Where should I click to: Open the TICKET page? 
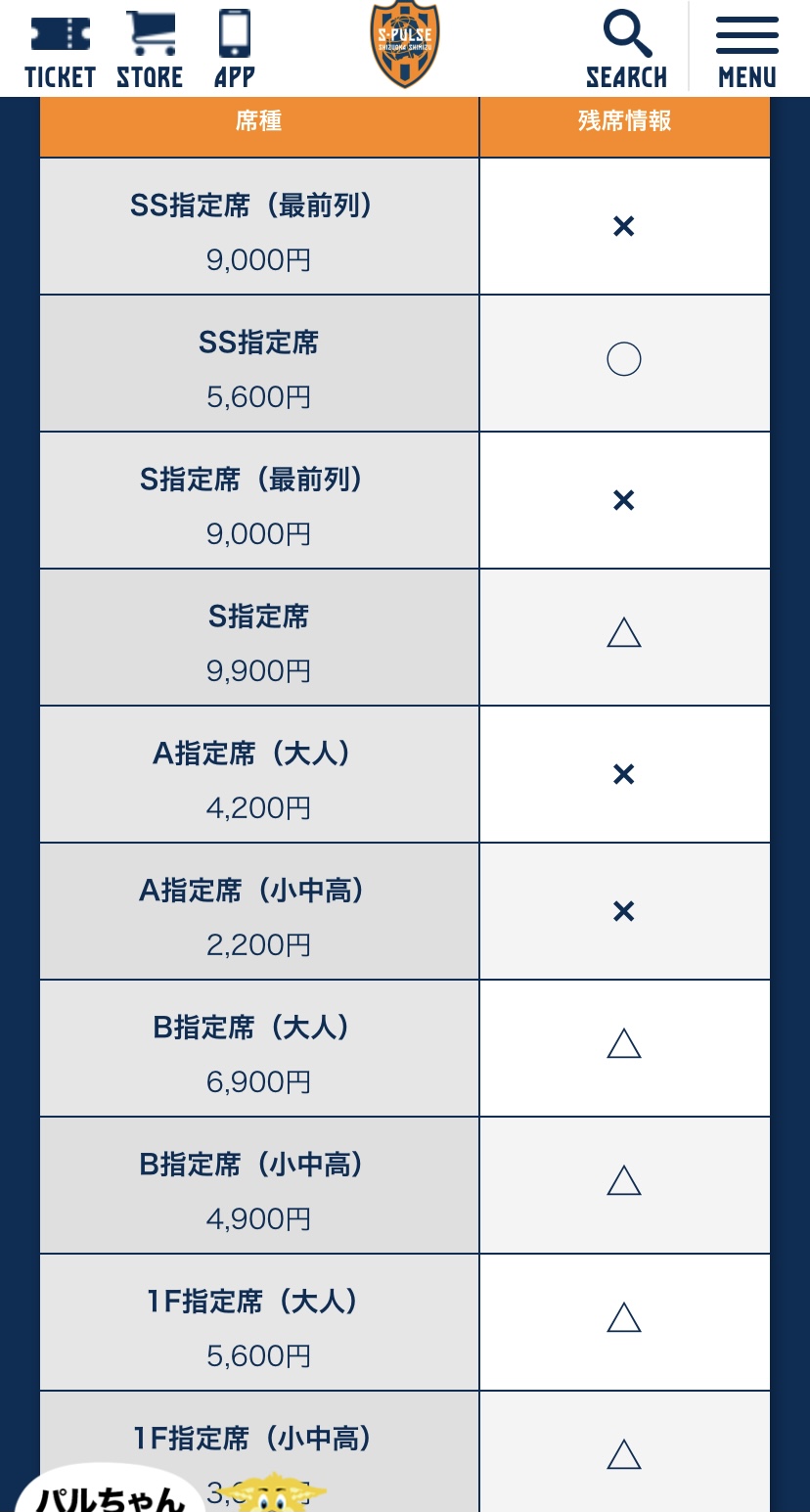click(x=60, y=49)
